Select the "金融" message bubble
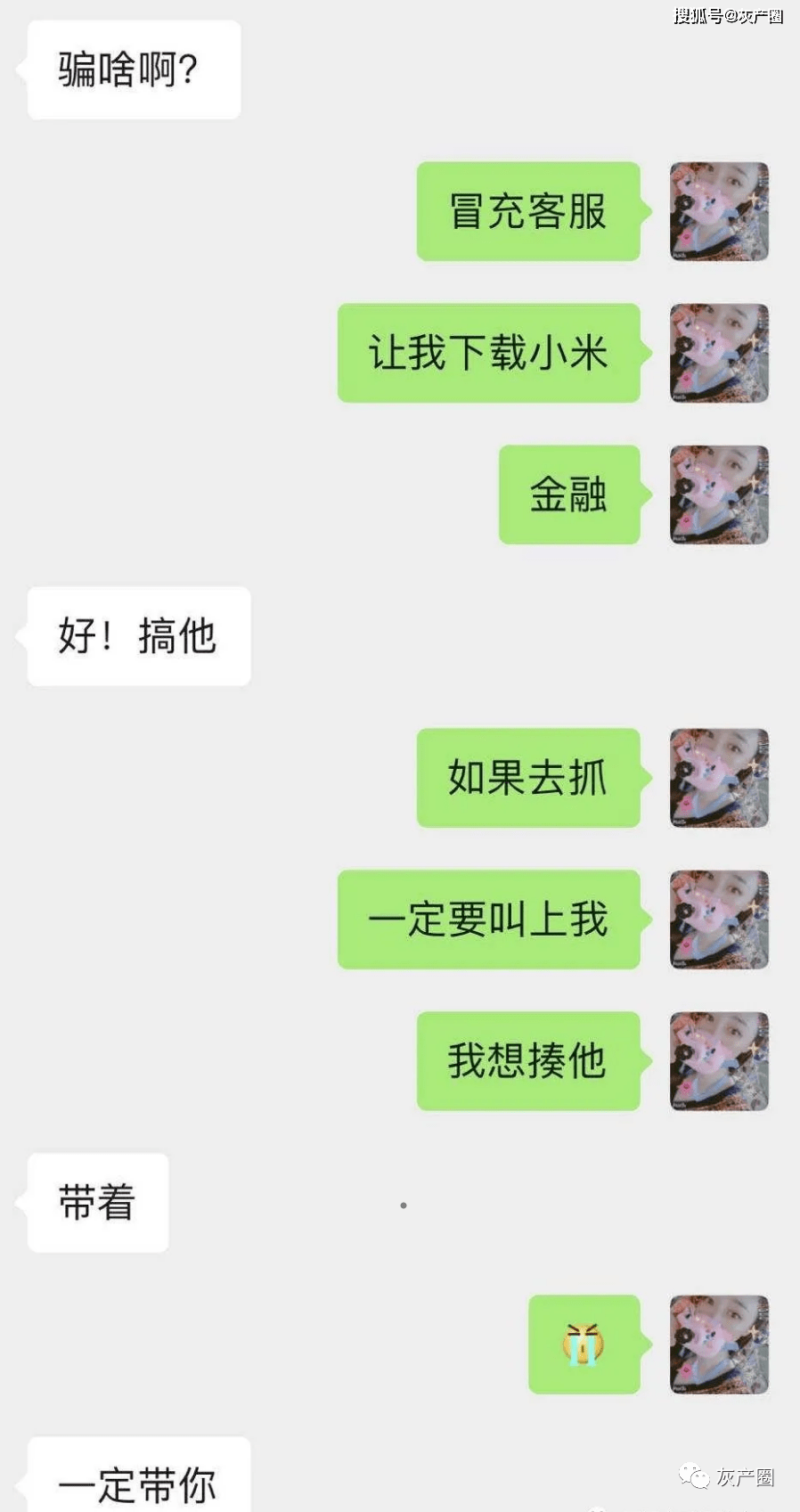The width and height of the screenshot is (800, 1512). pyautogui.click(x=567, y=496)
